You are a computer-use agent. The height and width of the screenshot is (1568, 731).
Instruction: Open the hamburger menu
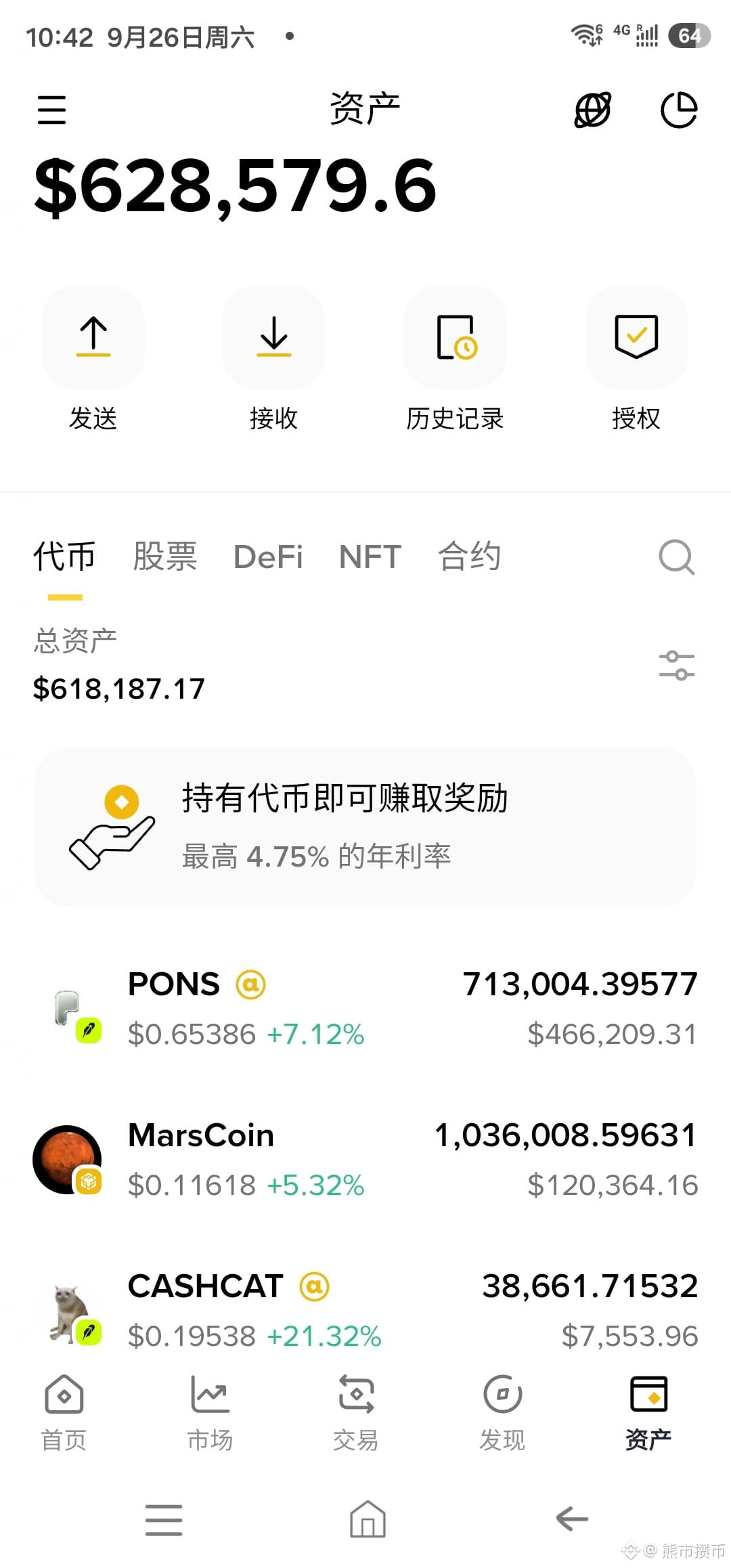51,110
